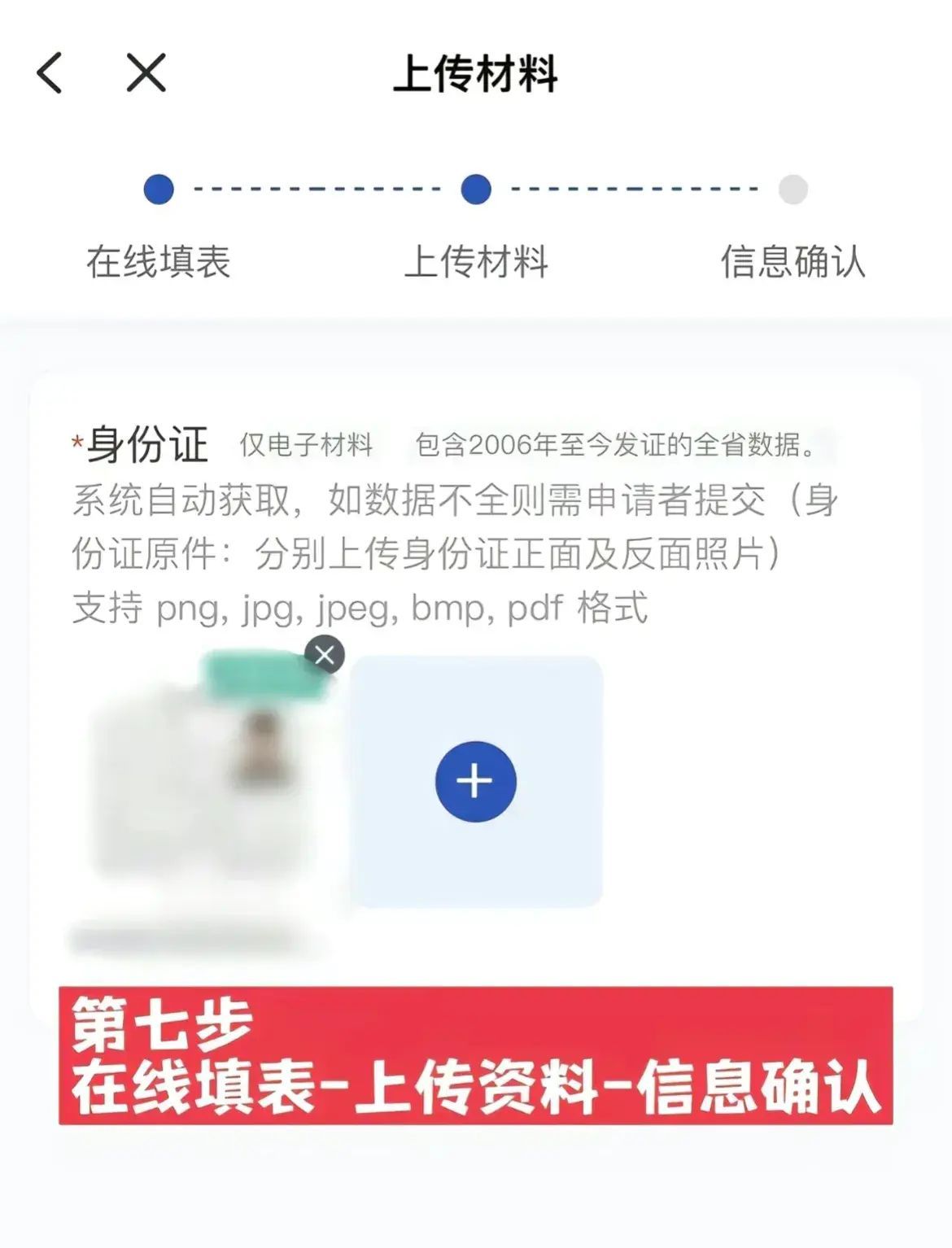Image resolution: width=952 pixels, height=1248 pixels.
Task: Tap the back arrow at top left
Action: [x=50, y=74]
